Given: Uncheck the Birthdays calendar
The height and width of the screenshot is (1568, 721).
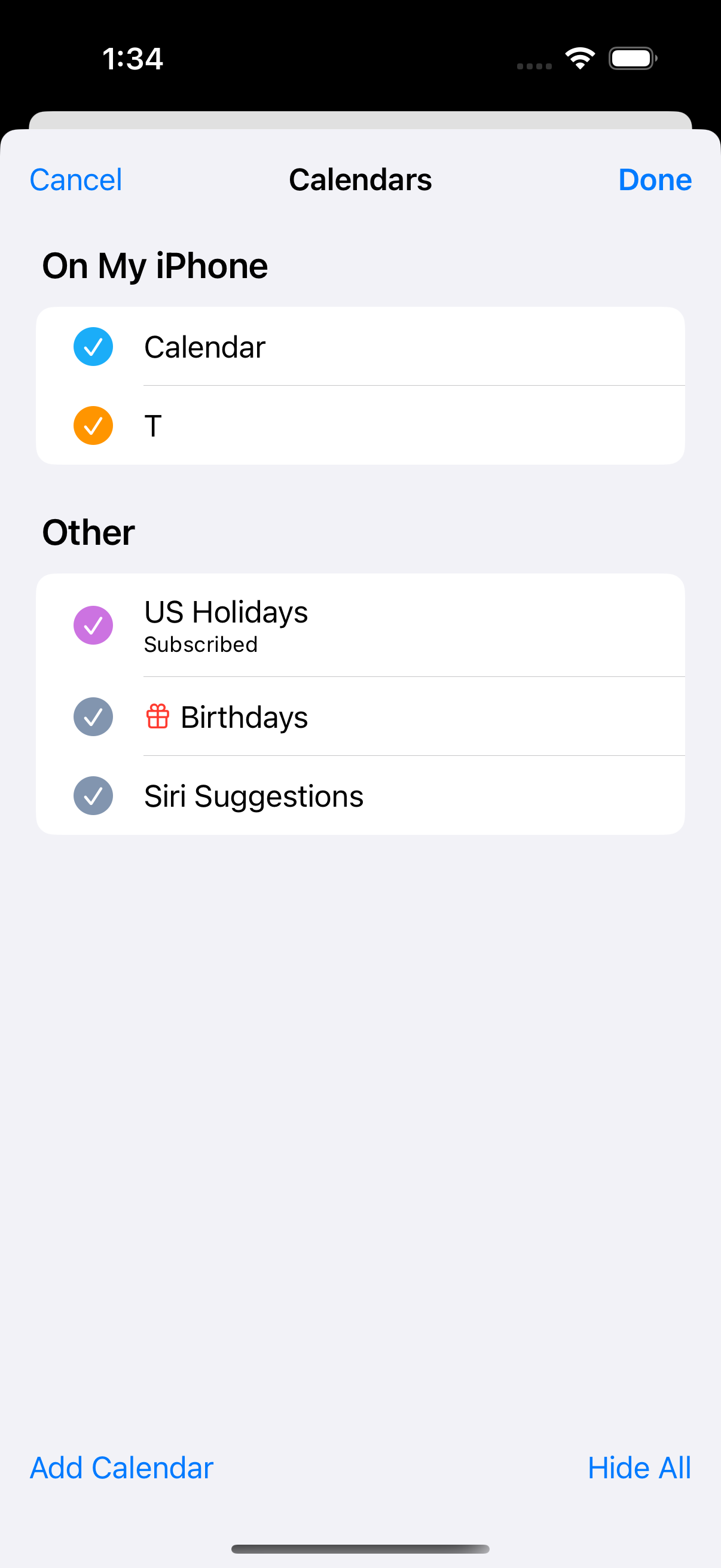Looking at the screenshot, I should pyautogui.click(x=93, y=716).
